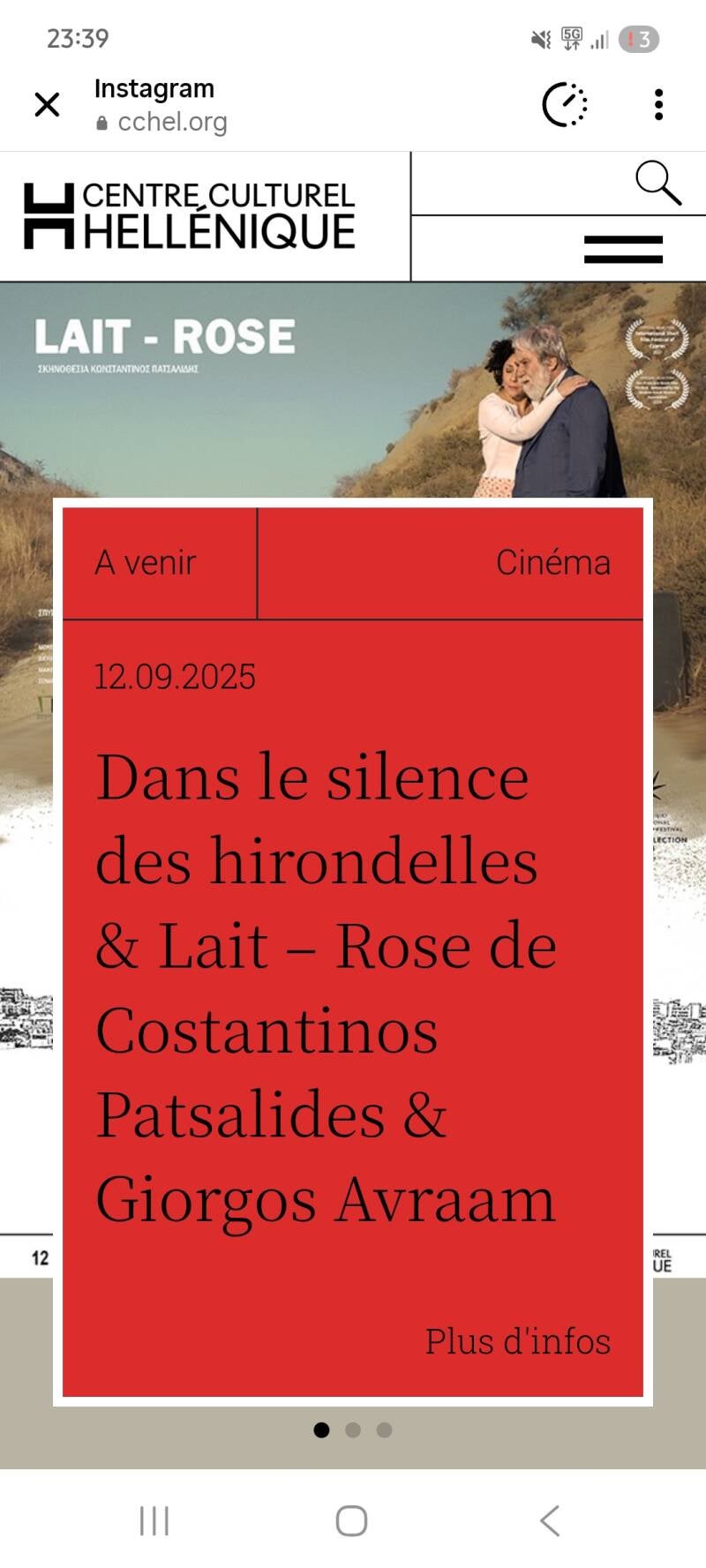Jump to the third carousel slide
Screen dimensions: 706x1568
[x=384, y=1430]
